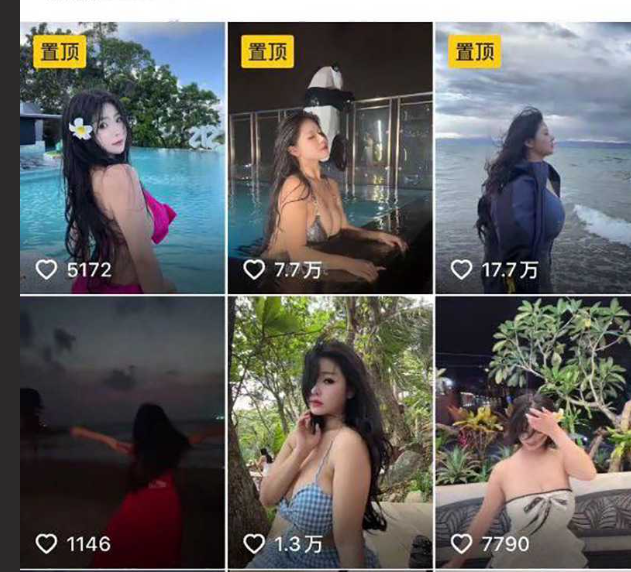The height and width of the screenshot is (572, 631).
Task: Play the pinned video with 7.7万 likes
Action: point(329,160)
